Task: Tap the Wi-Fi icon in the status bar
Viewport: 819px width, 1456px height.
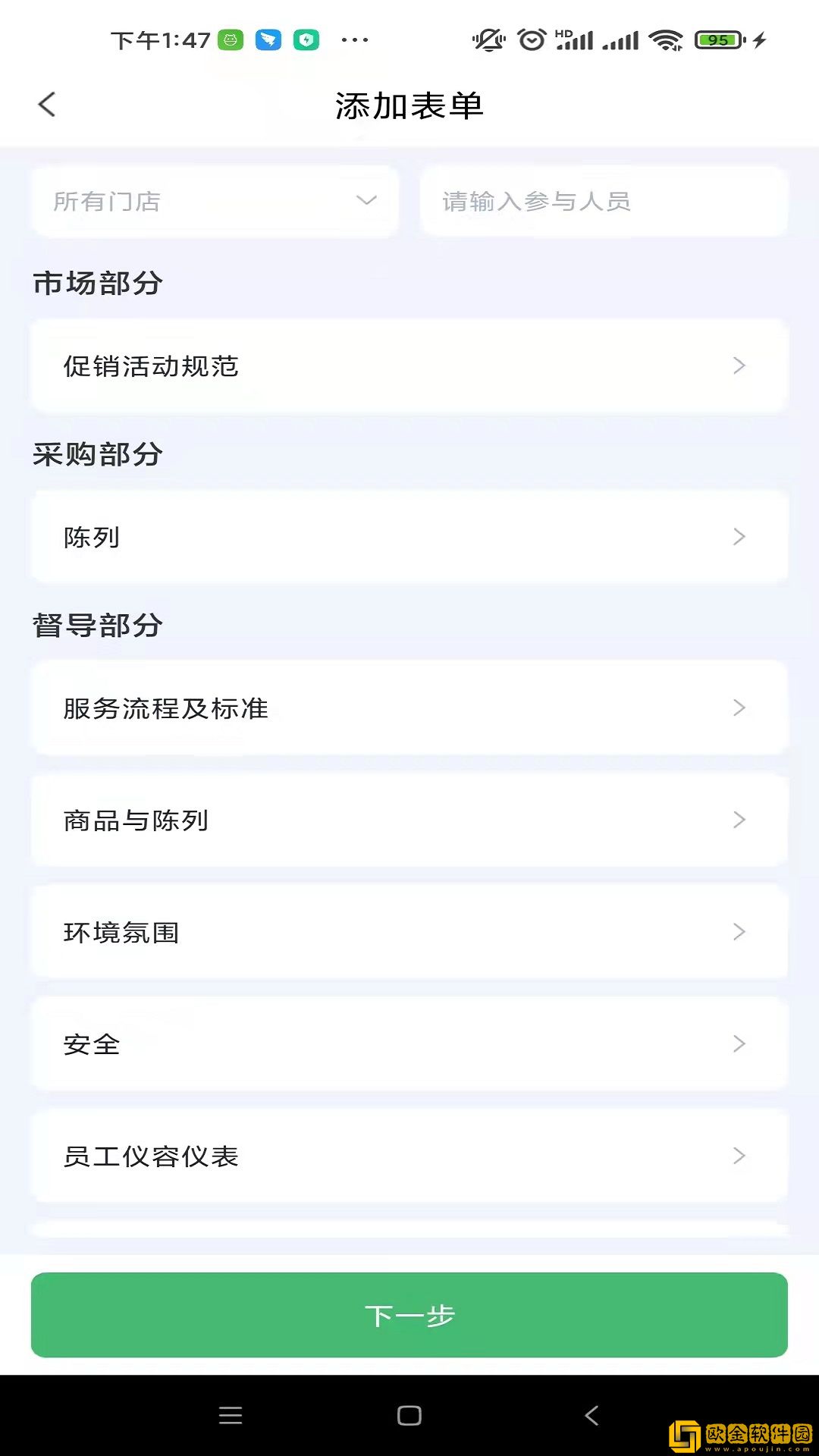Action: pyautogui.click(x=666, y=39)
